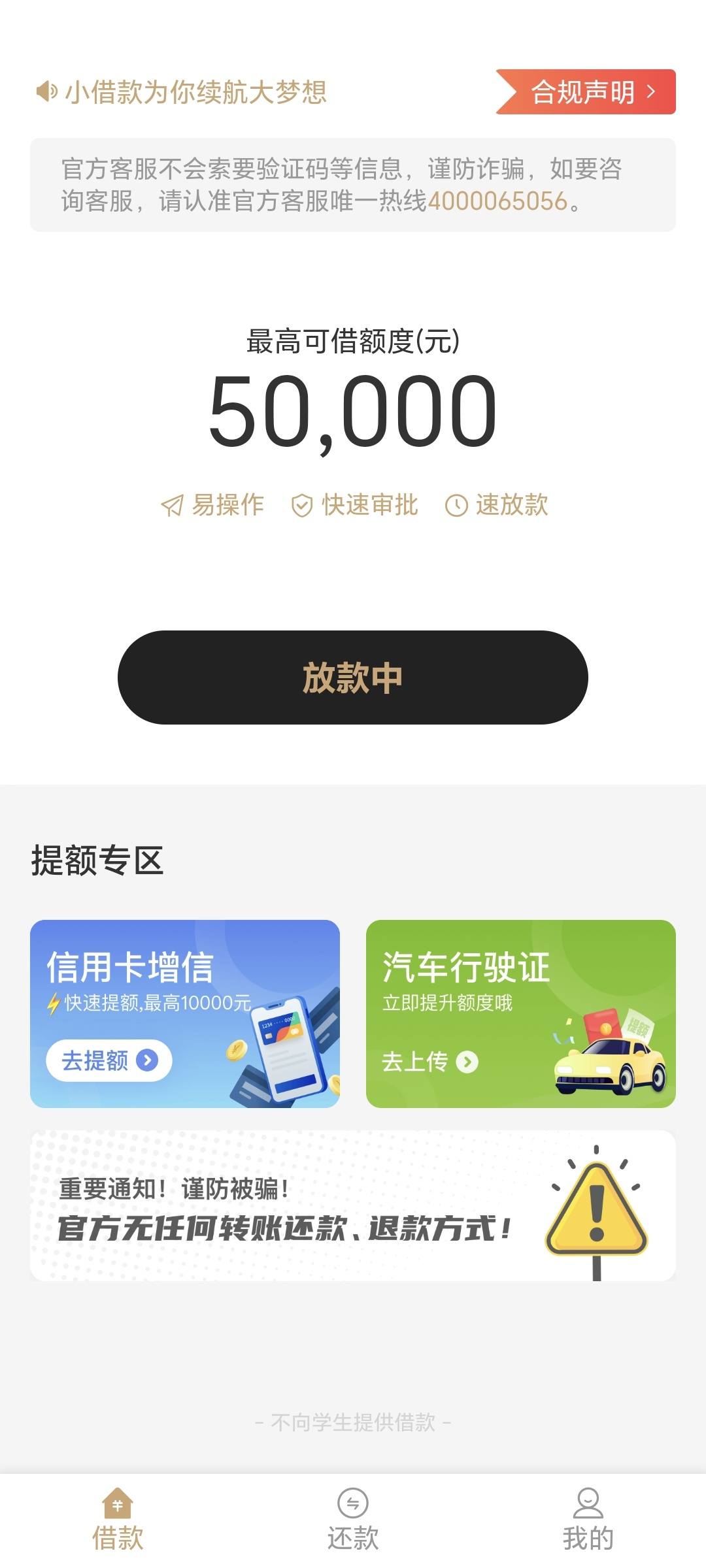Tap 去提额 to raise the limit
The height and width of the screenshot is (1568, 706).
[109, 1060]
